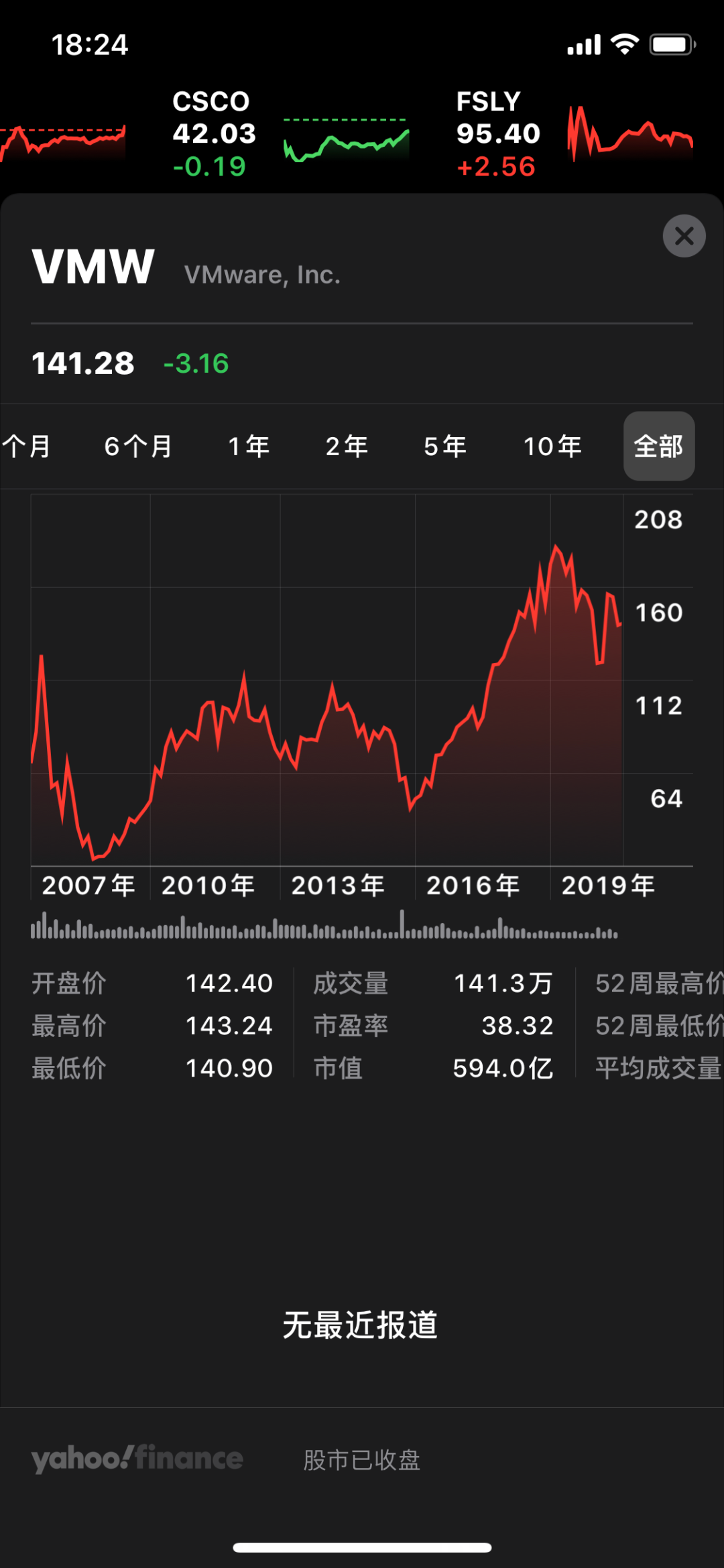The width and height of the screenshot is (724, 1568).
Task: Open the Yahoo Finance link
Action: pos(137,1459)
